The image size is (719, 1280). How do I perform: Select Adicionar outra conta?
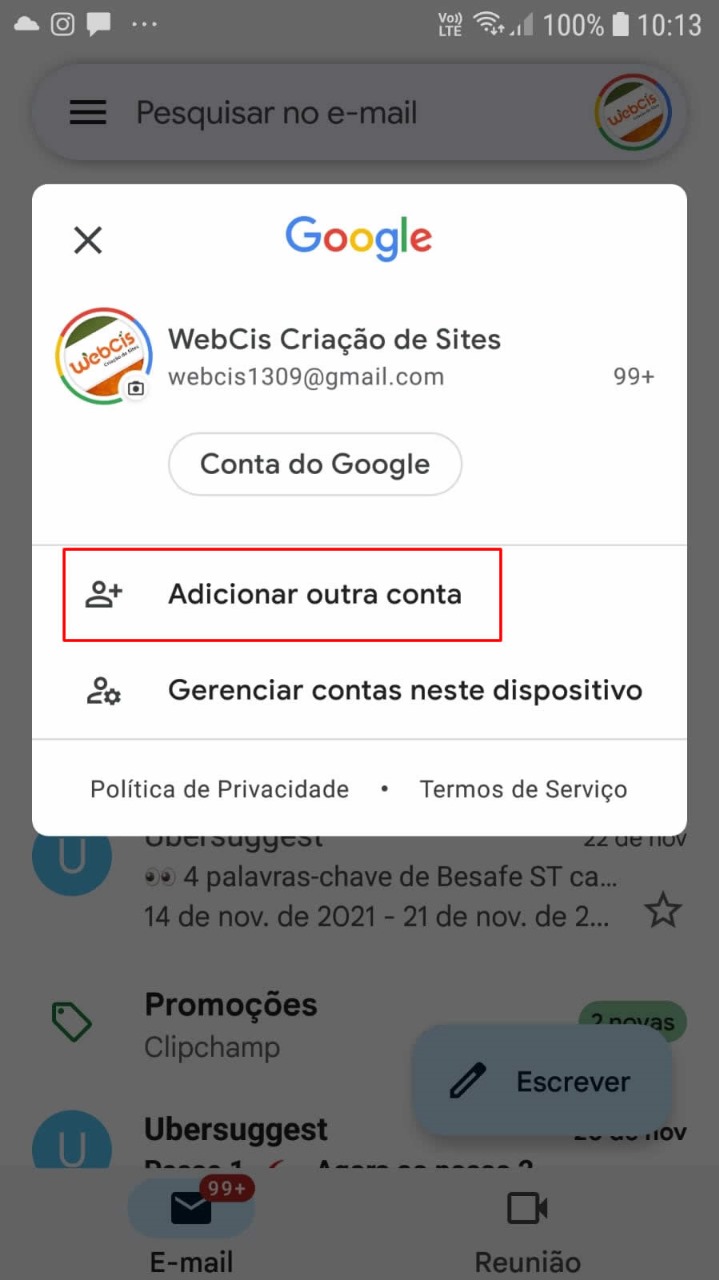(314, 594)
